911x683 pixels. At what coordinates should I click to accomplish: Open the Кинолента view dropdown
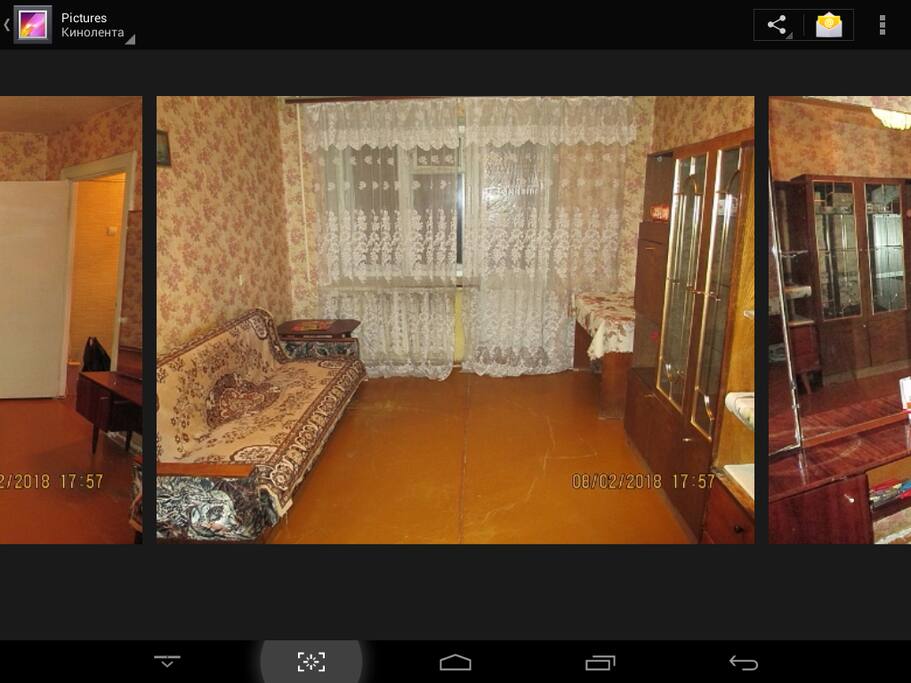pyautogui.click(x=95, y=33)
